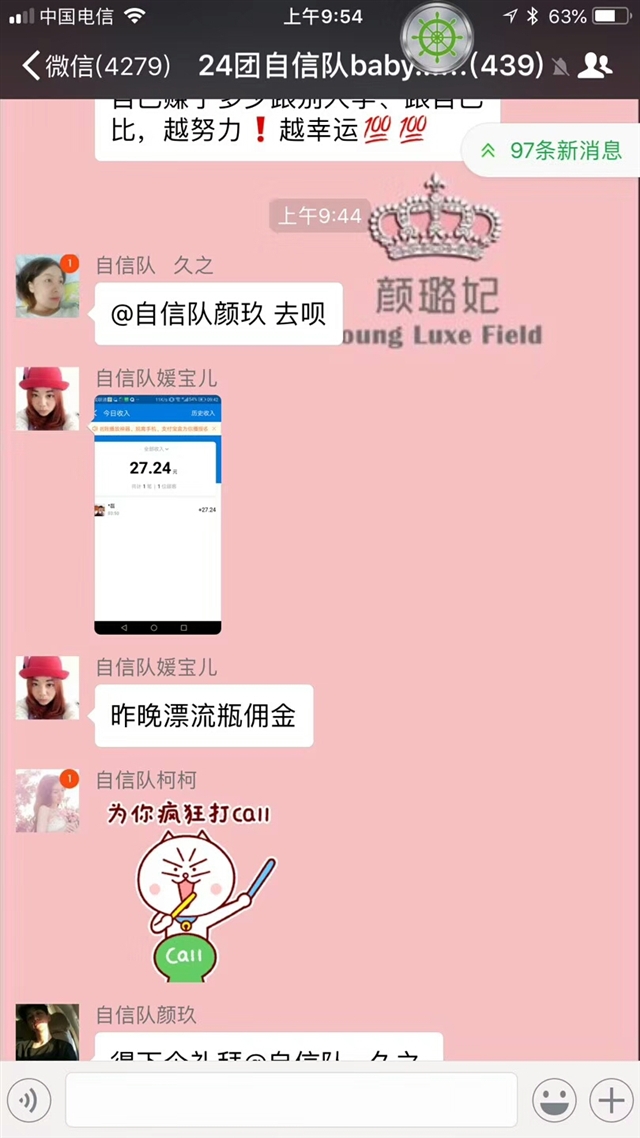View the 为你疯狂打call cat sticker
640x1138 pixels.
click(191, 891)
